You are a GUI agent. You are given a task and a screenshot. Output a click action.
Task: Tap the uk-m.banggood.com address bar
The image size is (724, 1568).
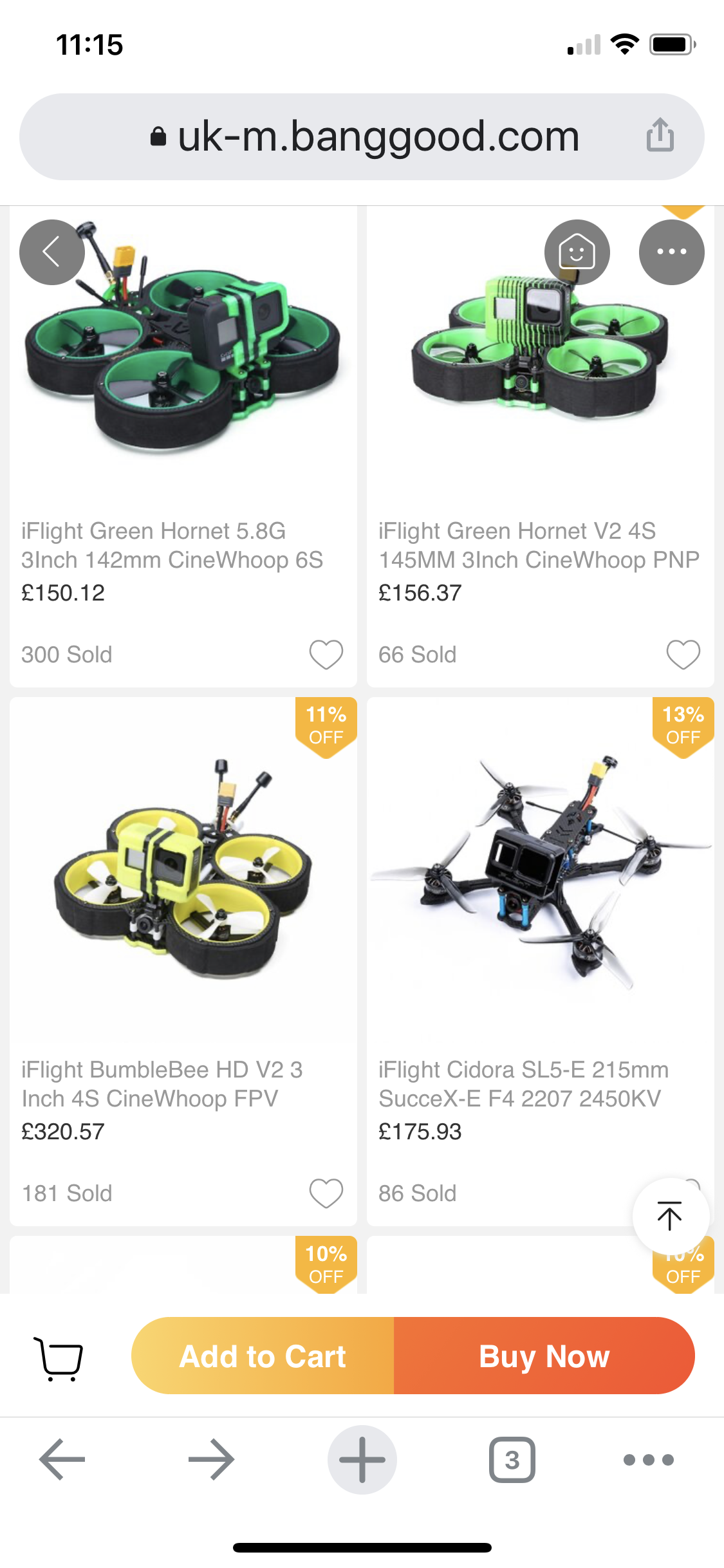362,136
